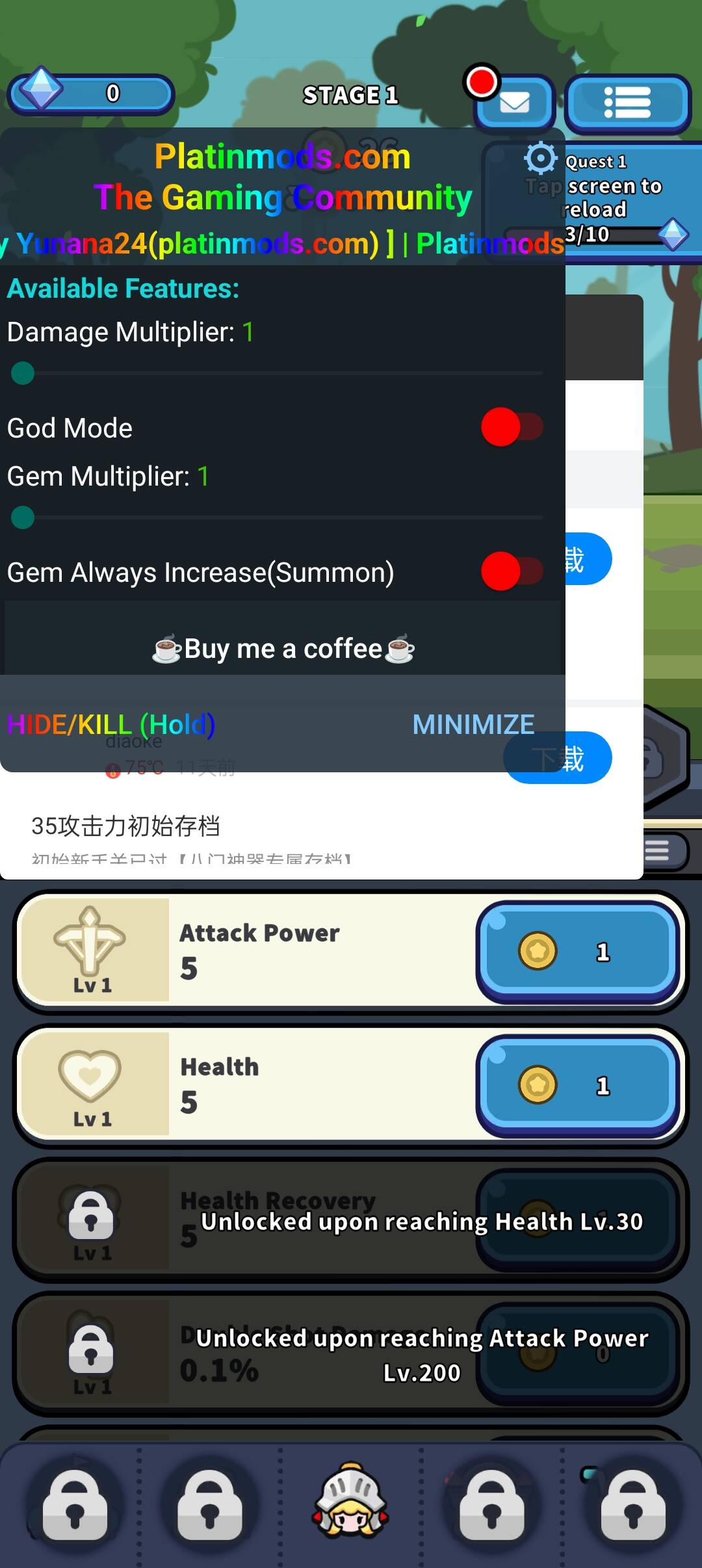Viewport: 702px width, 1568px height.
Task: Open the knight character tab
Action: point(351,1504)
